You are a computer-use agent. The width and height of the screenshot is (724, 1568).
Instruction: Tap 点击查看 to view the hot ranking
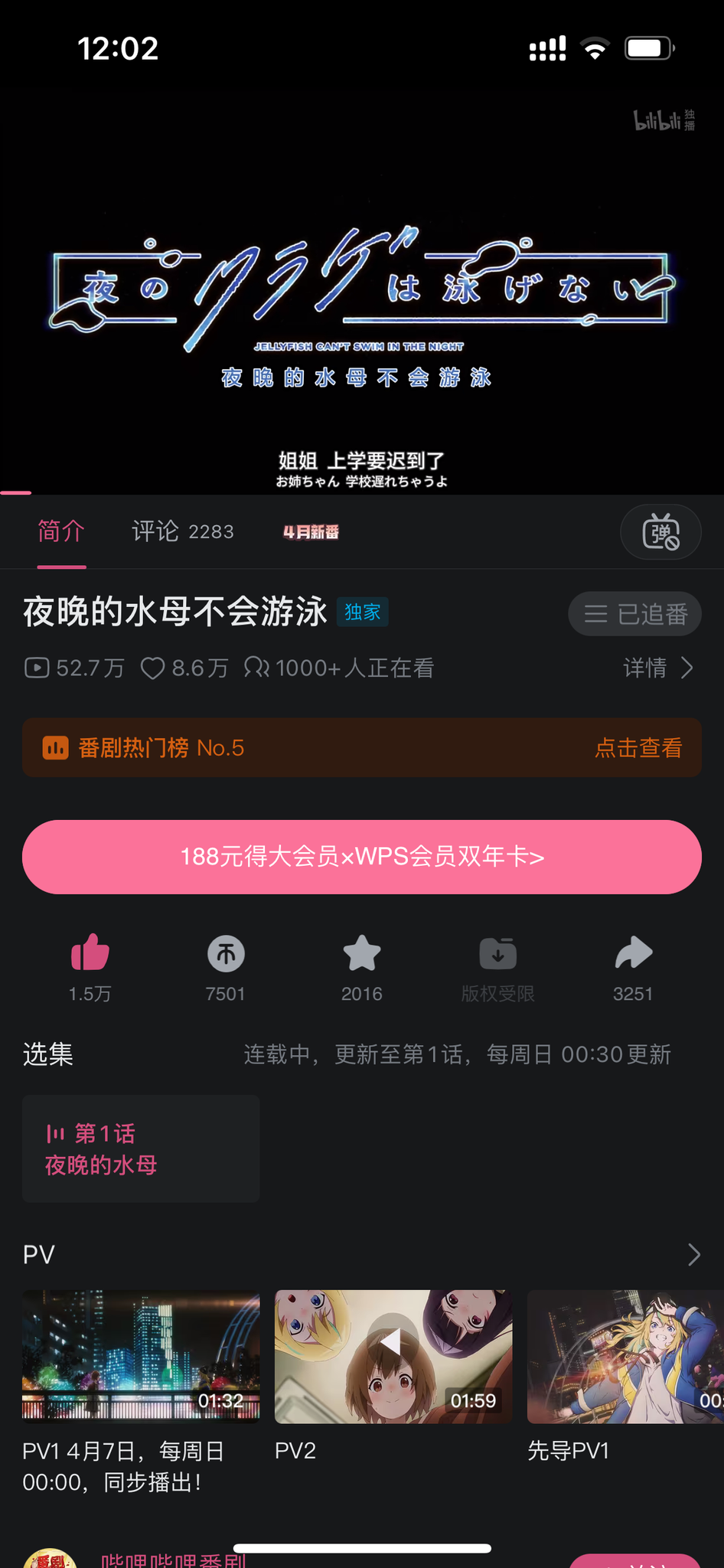640,747
